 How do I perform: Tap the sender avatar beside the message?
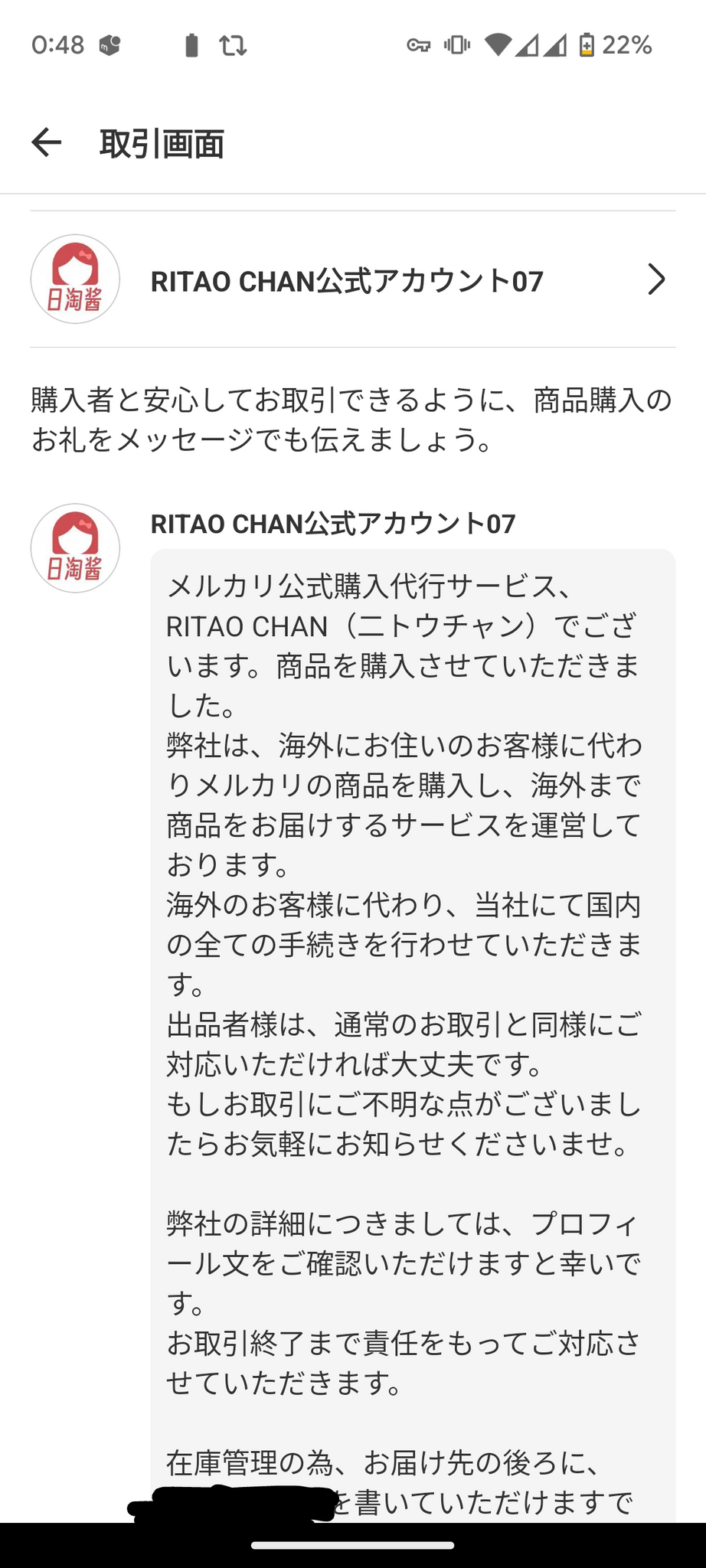click(x=75, y=548)
